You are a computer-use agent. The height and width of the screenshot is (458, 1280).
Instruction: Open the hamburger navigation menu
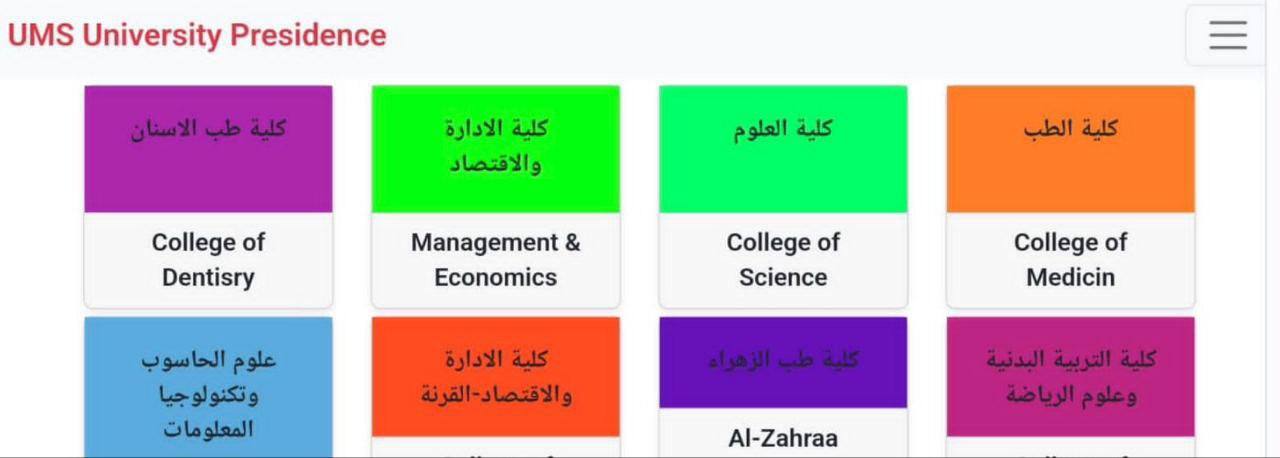tap(1227, 35)
